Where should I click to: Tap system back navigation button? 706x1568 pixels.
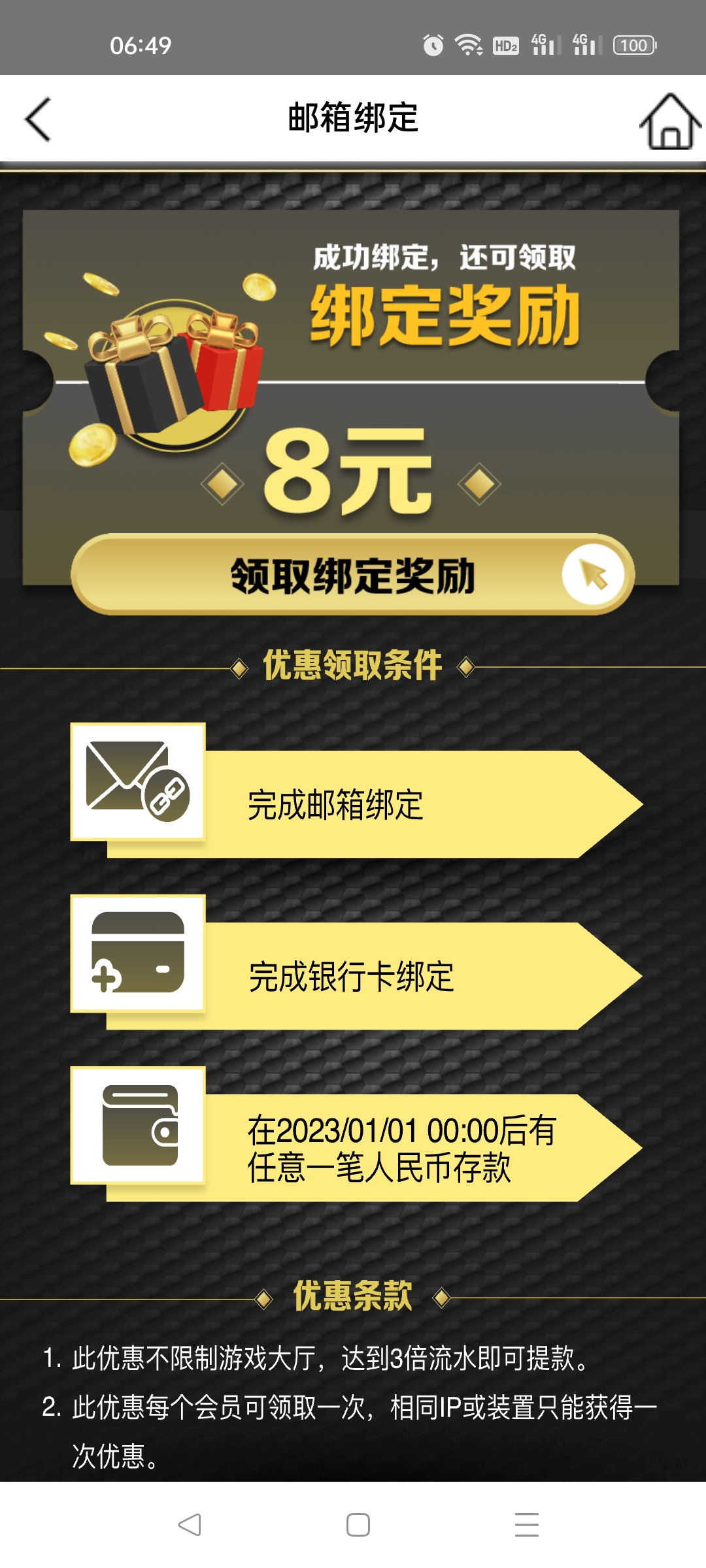(x=190, y=1524)
